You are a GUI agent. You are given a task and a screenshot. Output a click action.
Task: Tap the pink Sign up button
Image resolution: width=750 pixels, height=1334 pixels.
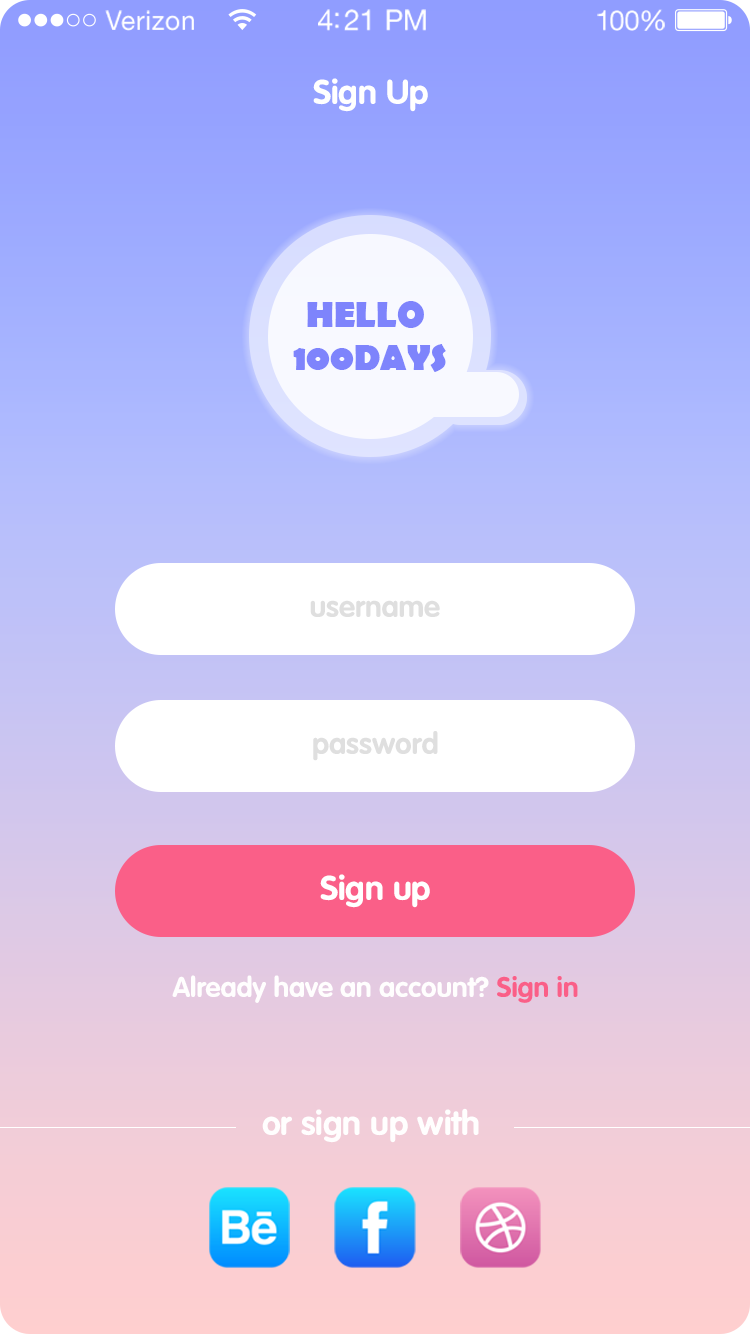pyautogui.click(x=374, y=890)
